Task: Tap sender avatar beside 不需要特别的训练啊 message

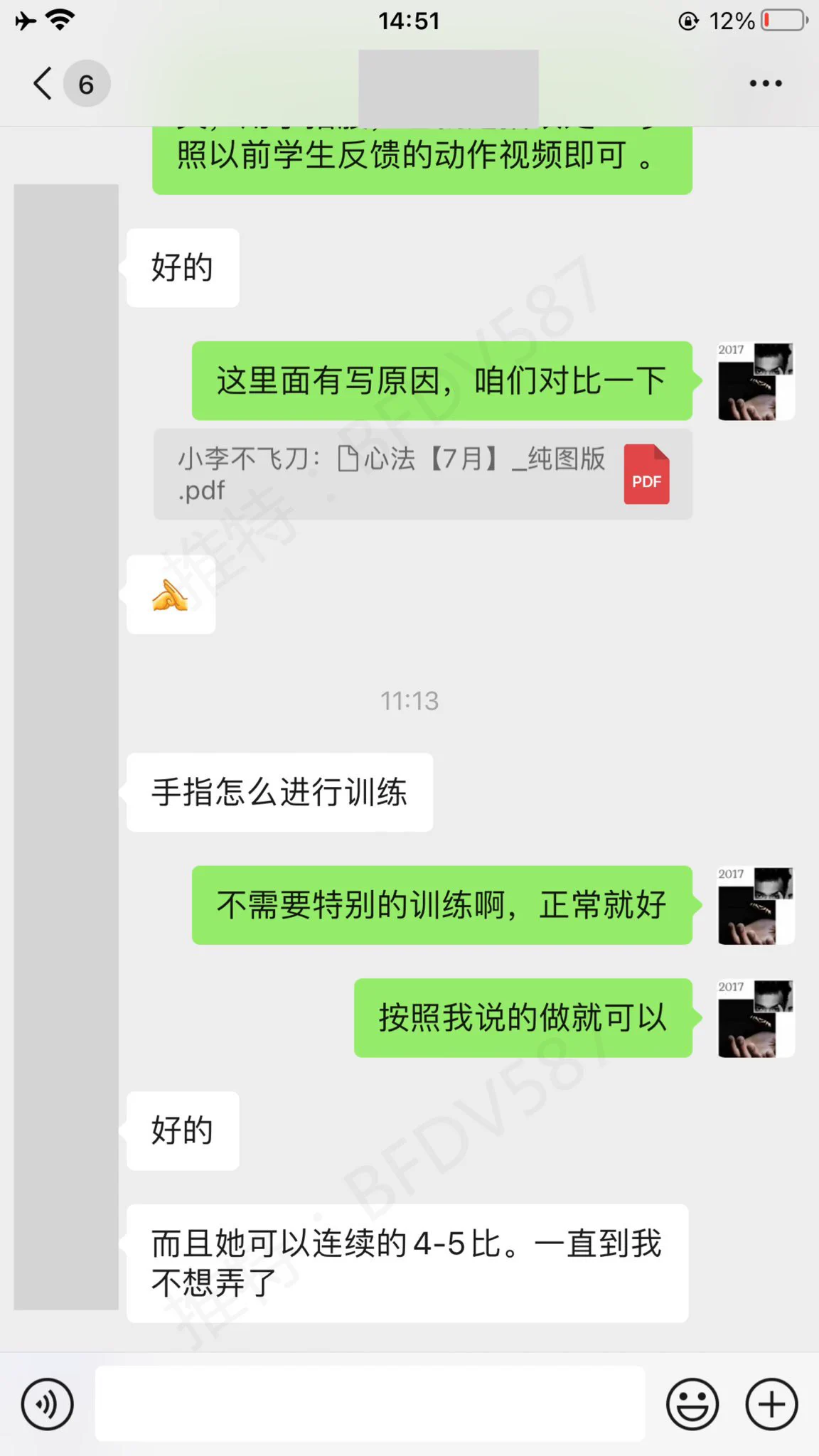Action: click(755, 905)
